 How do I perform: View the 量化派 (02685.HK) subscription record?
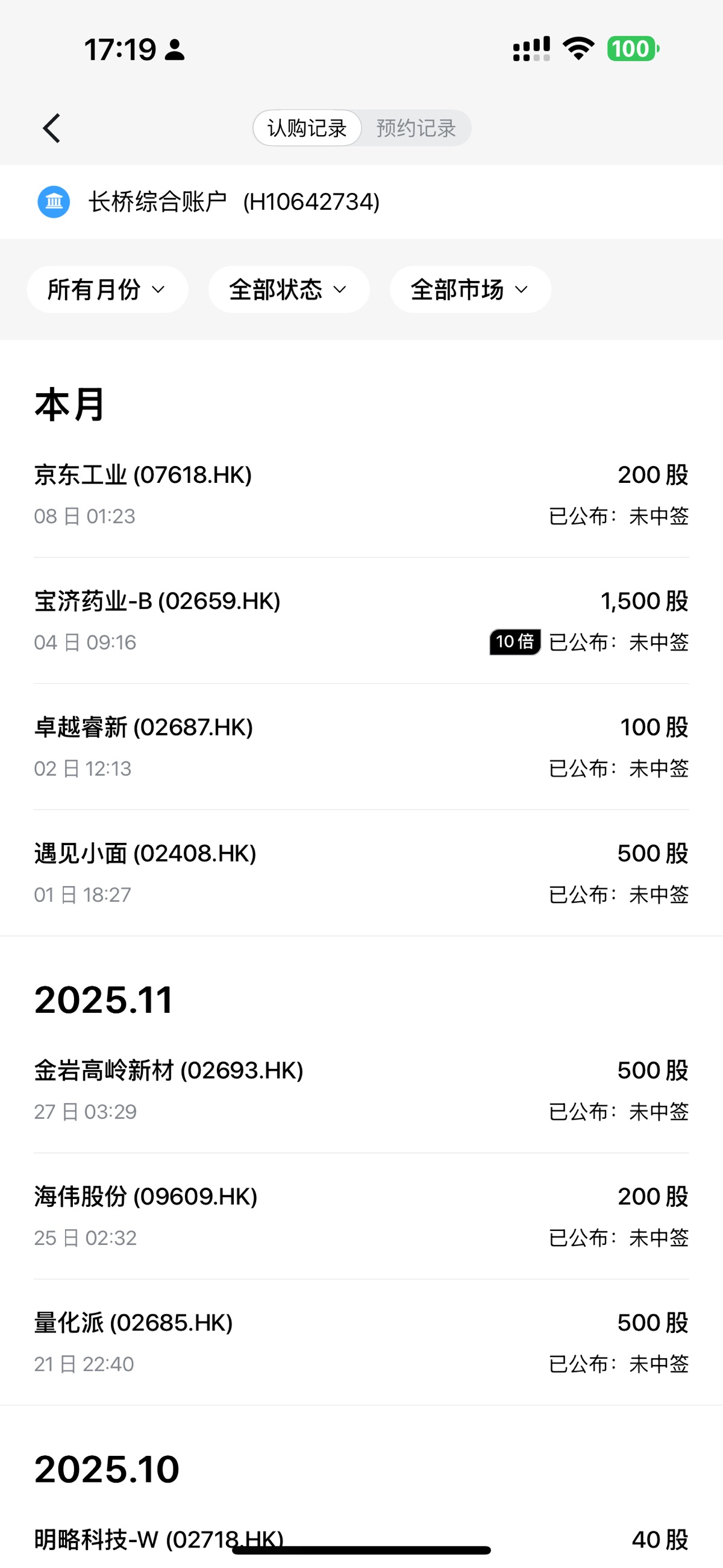[x=361, y=1342]
